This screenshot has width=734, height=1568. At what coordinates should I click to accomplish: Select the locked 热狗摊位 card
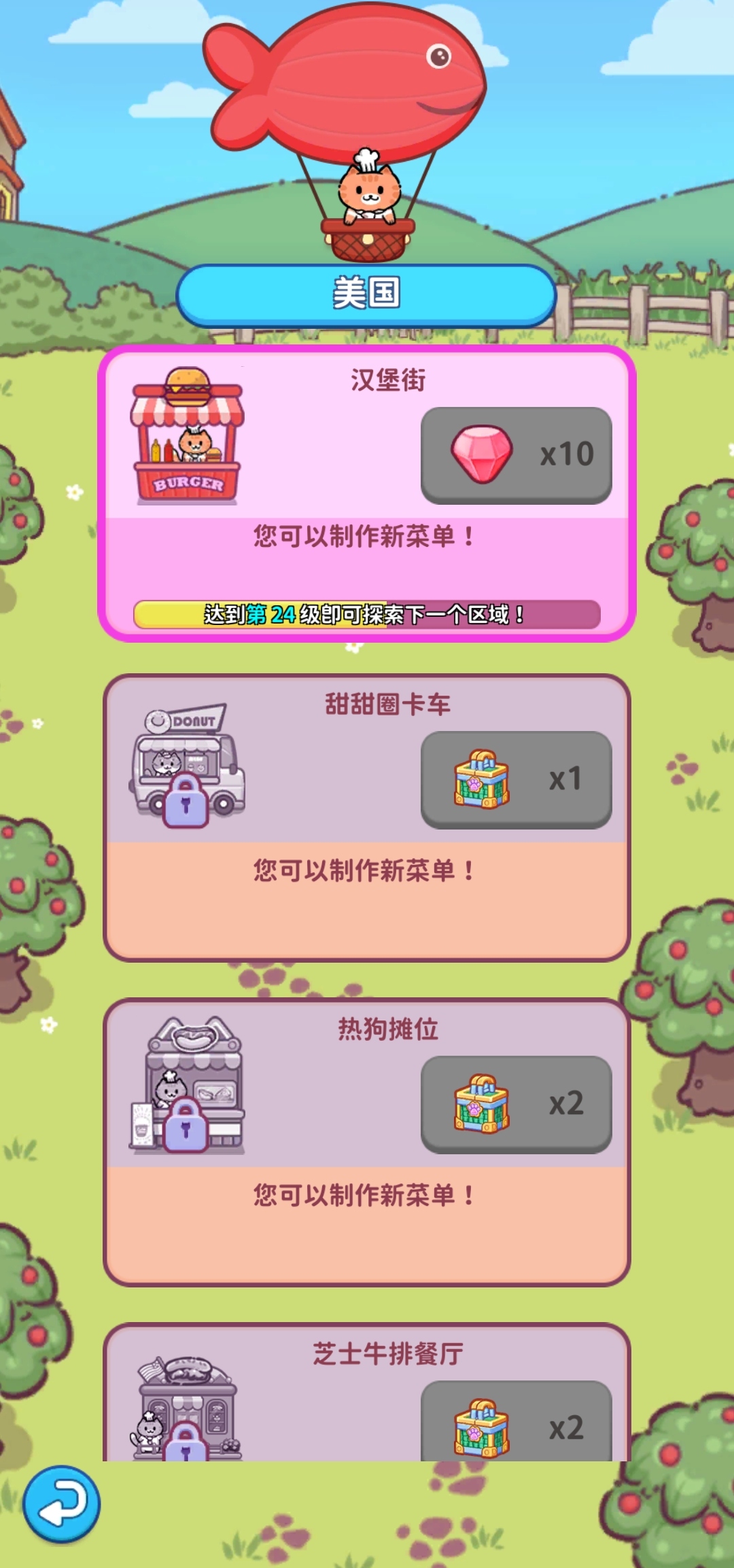(x=366, y=1141)
